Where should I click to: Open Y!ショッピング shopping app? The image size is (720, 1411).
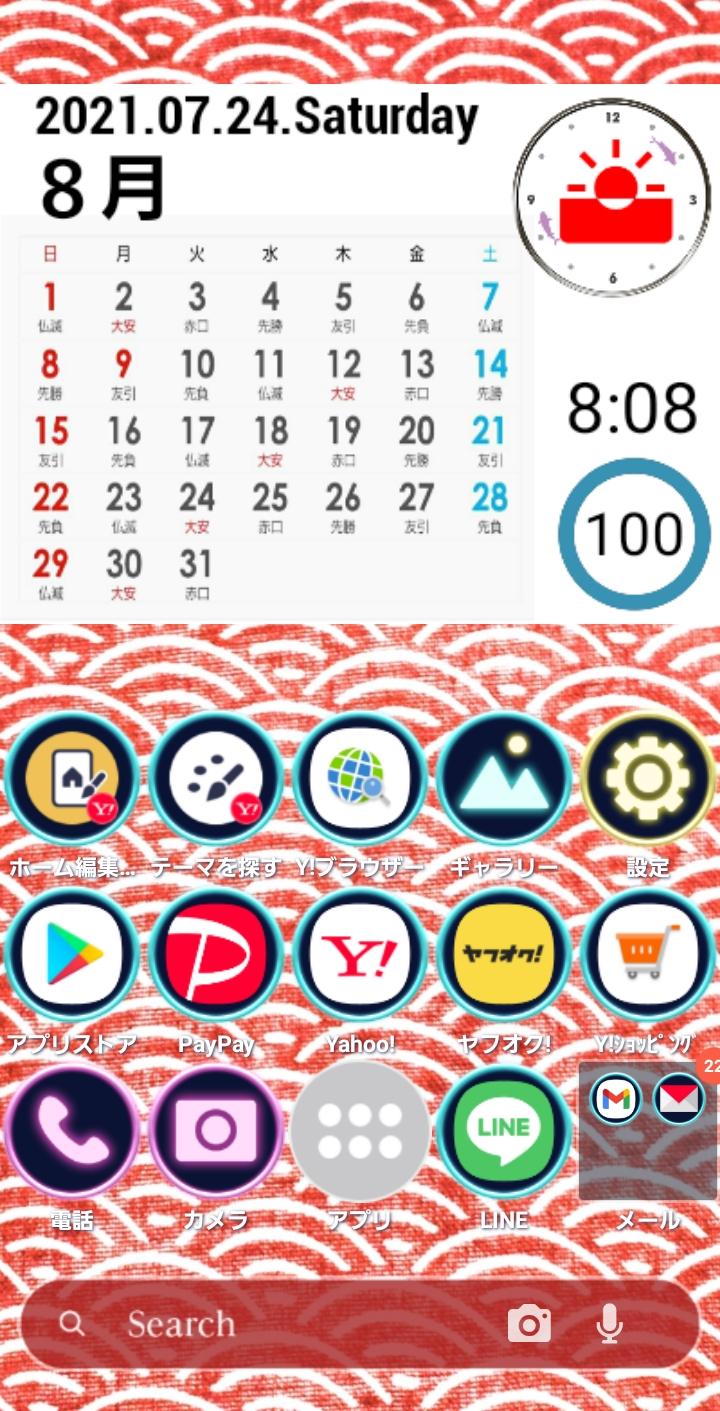tap(648, 957)
